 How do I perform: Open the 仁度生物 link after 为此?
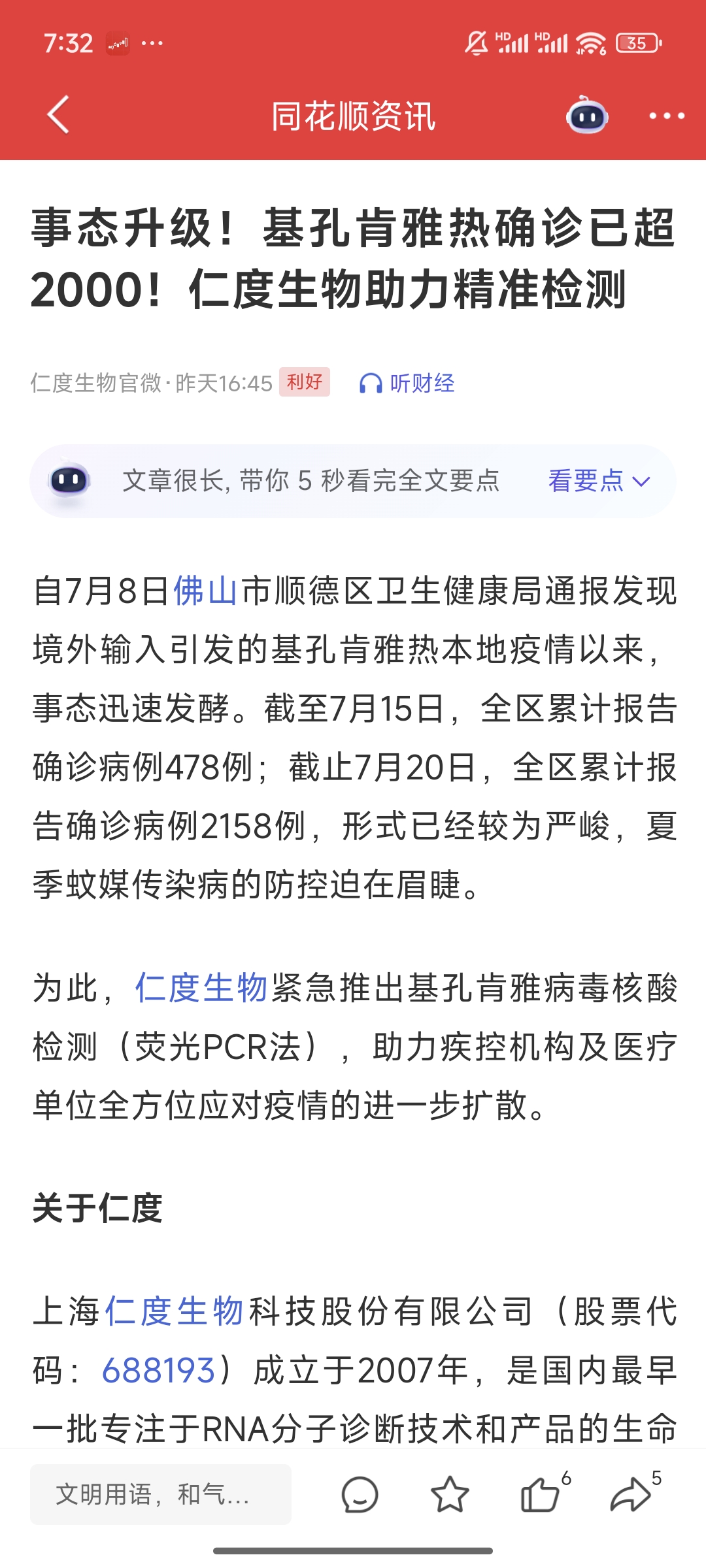[x=201, y=987]
